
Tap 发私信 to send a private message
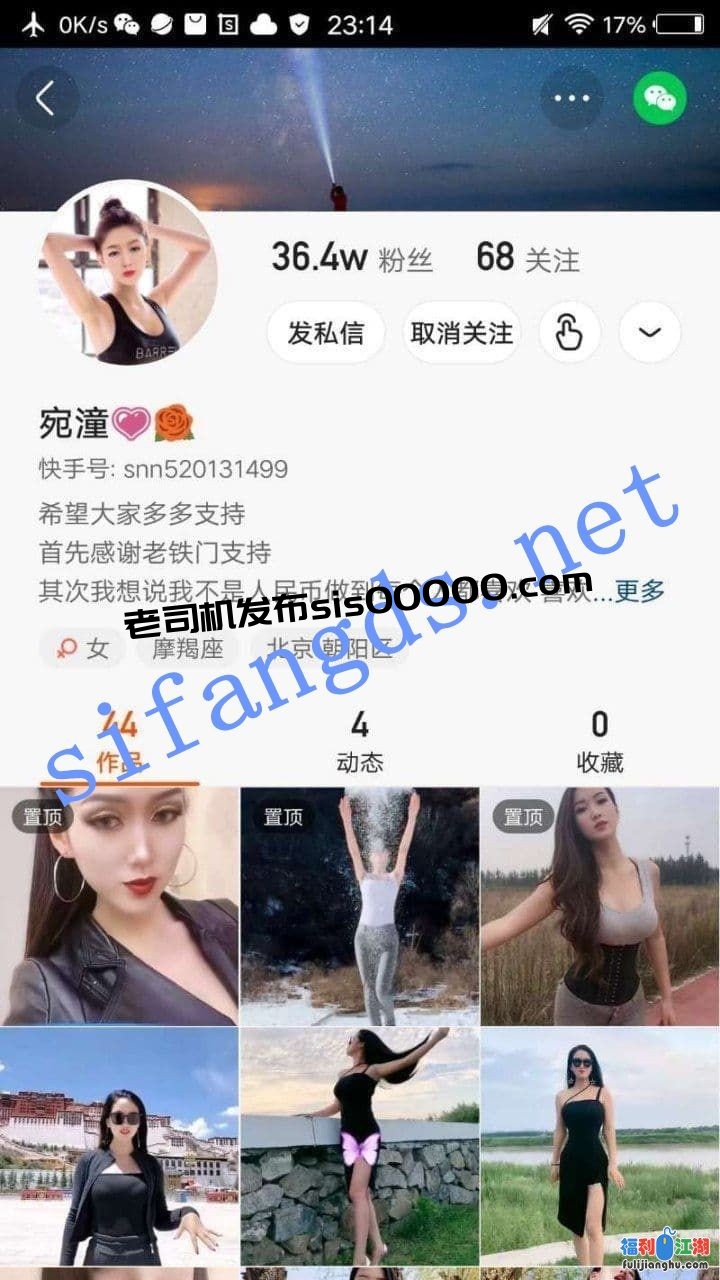[325, 332]
